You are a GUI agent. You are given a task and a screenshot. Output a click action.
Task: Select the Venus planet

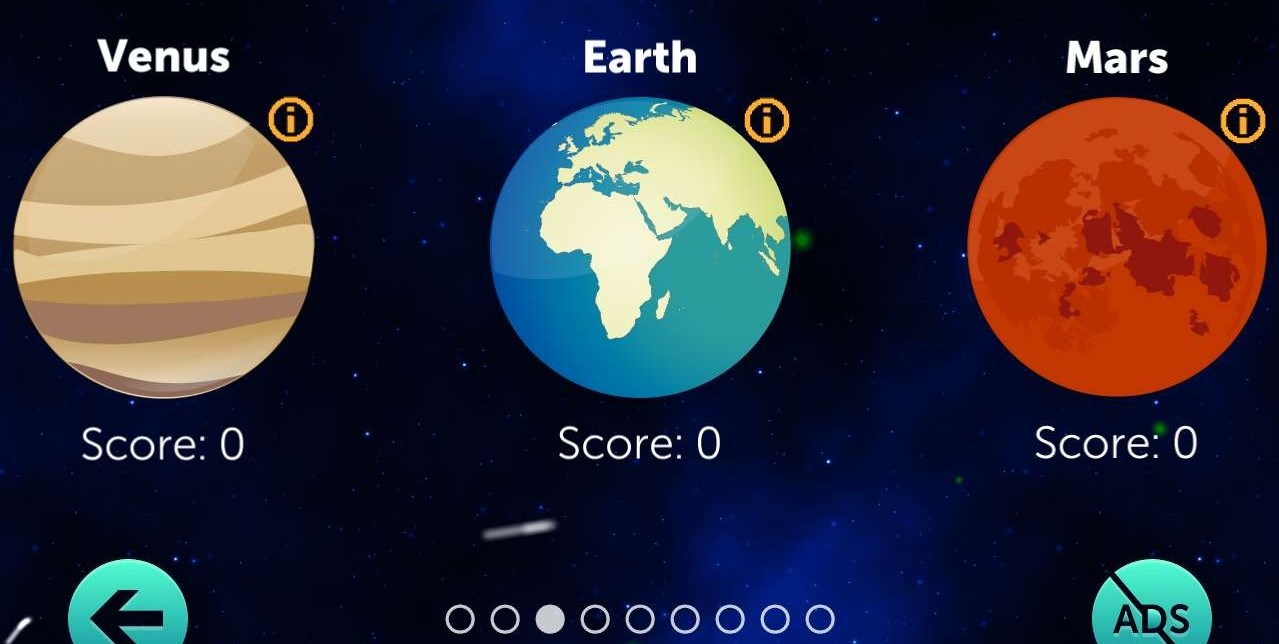pos(163,247)
